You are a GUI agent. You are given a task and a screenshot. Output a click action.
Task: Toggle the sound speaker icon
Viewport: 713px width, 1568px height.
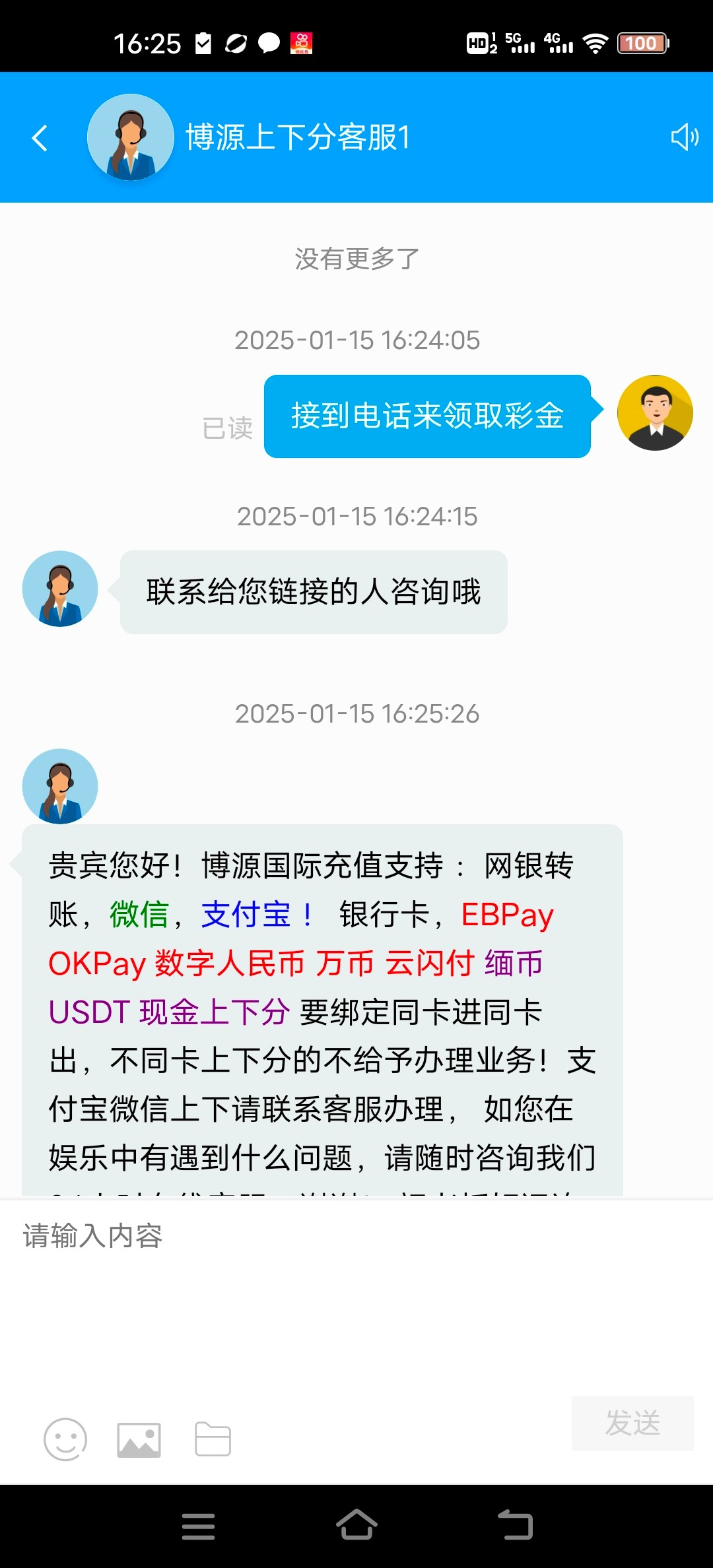[684, 137]
